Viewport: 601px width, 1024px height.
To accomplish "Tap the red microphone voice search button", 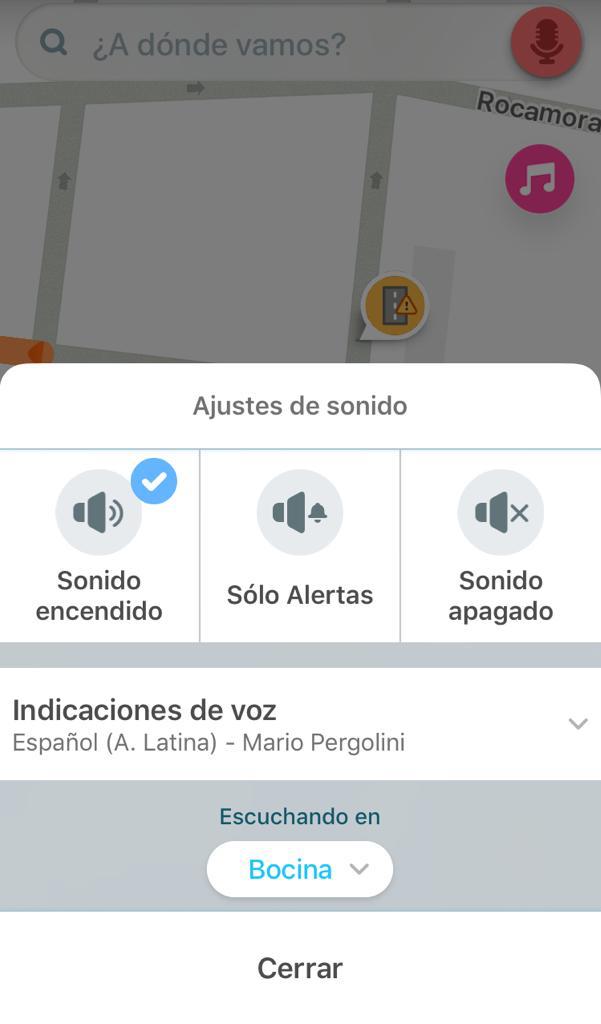I will [x=546, y=42].
